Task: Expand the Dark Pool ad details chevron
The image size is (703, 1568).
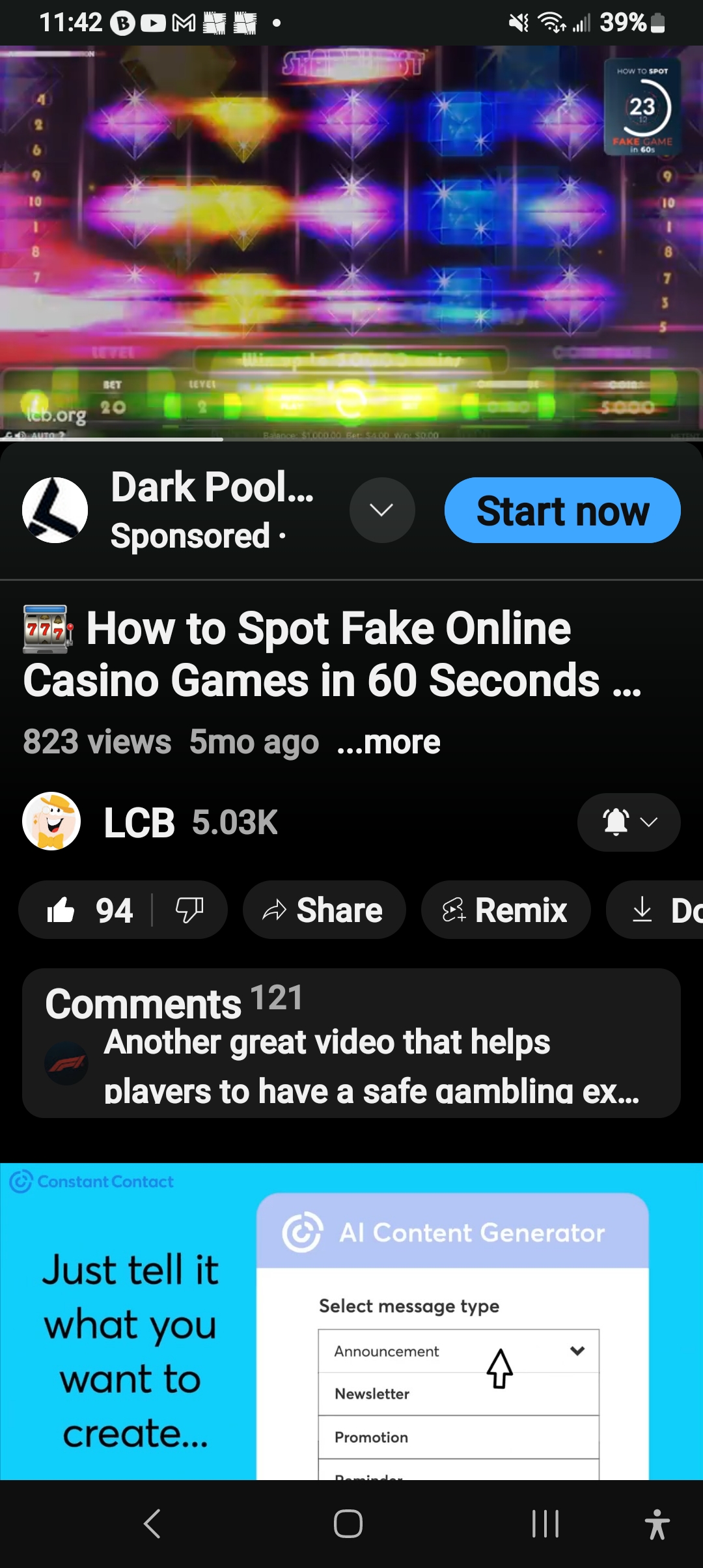Action: click(382, 511)
